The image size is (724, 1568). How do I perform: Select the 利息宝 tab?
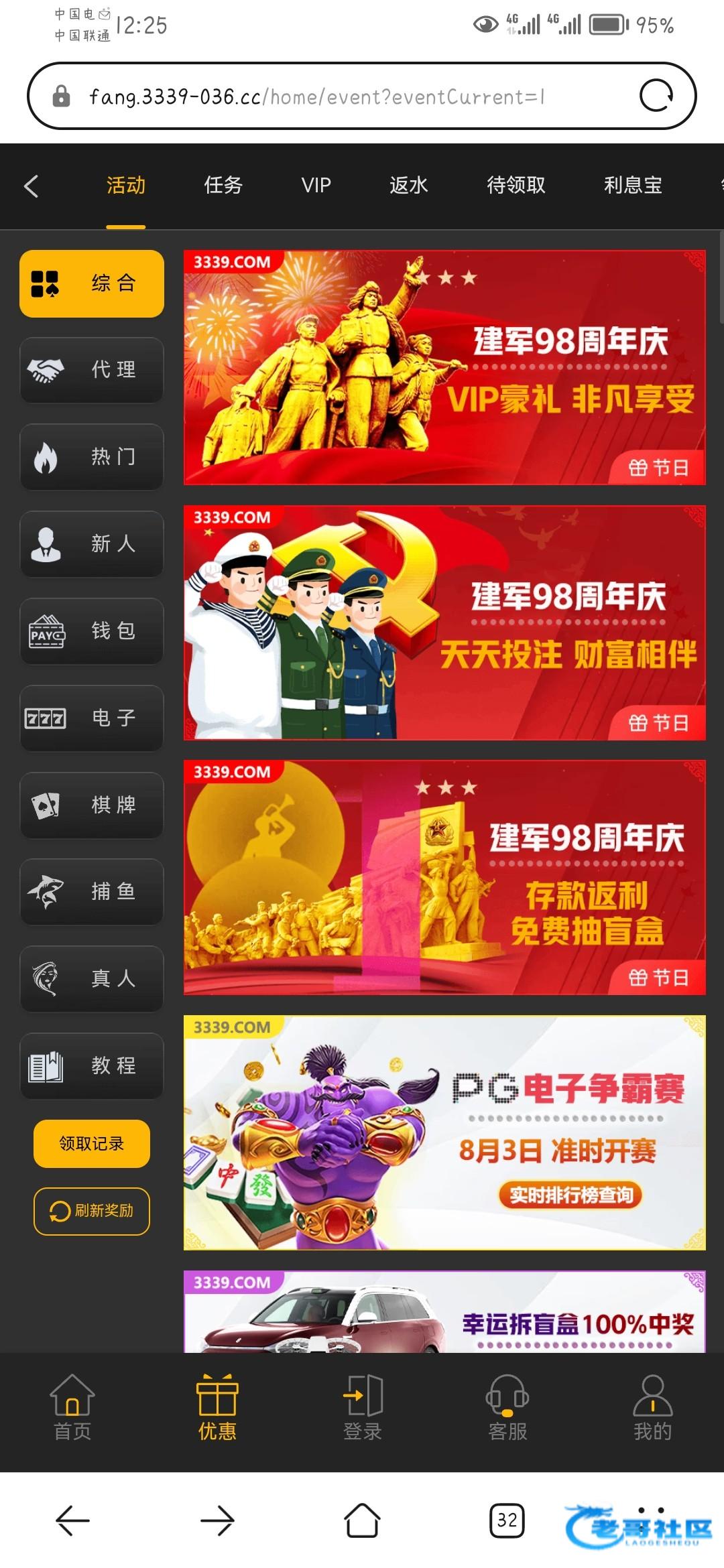(x=632, y=186)
